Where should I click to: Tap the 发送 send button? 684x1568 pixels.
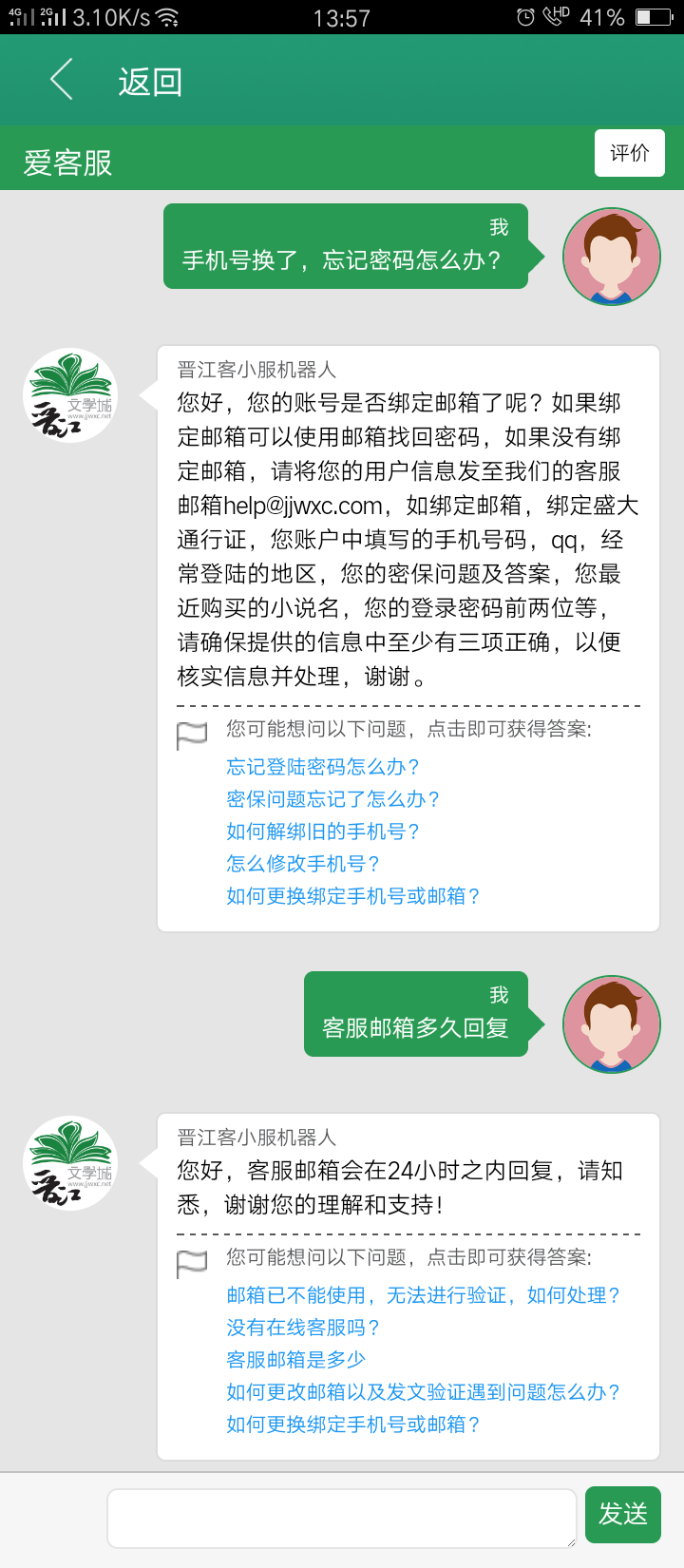pos(623,1514)
